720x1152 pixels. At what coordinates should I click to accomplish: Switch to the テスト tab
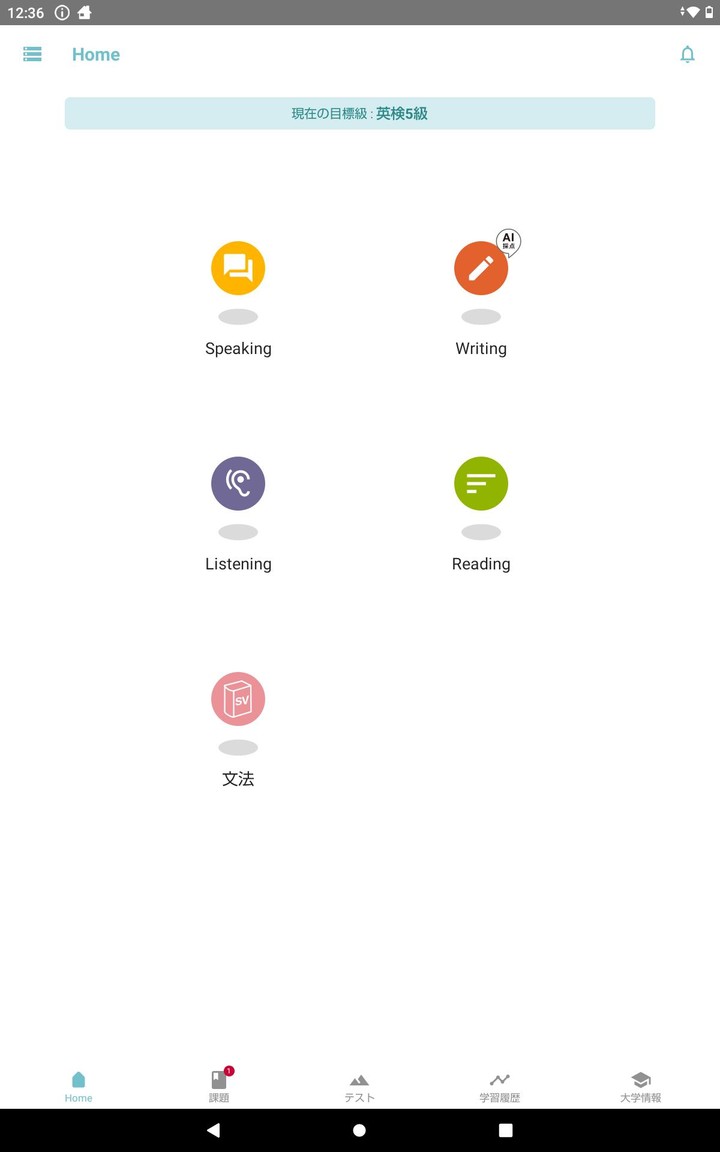click(x=359, y=1085)
